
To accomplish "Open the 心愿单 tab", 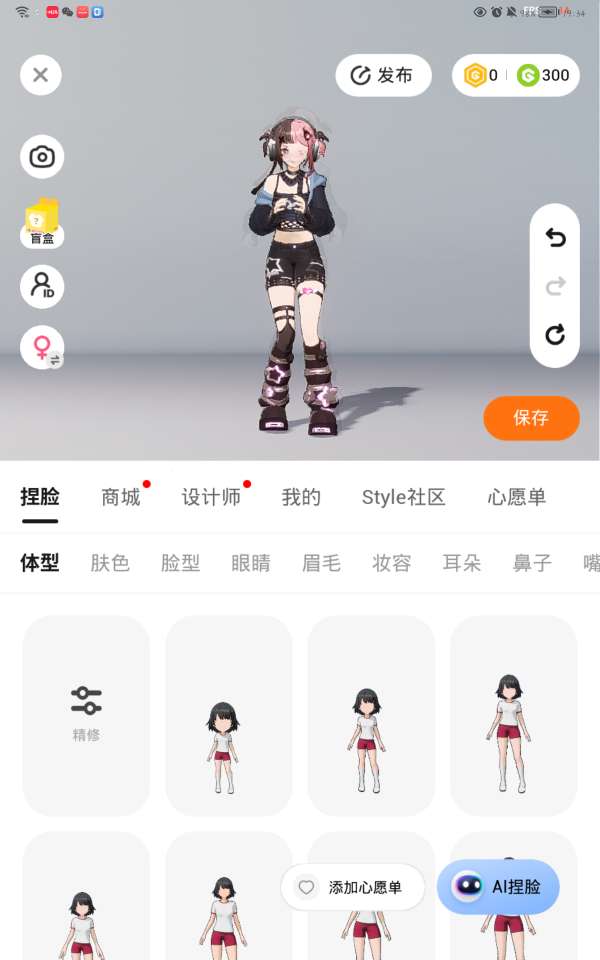I will (x=517, y=497).
